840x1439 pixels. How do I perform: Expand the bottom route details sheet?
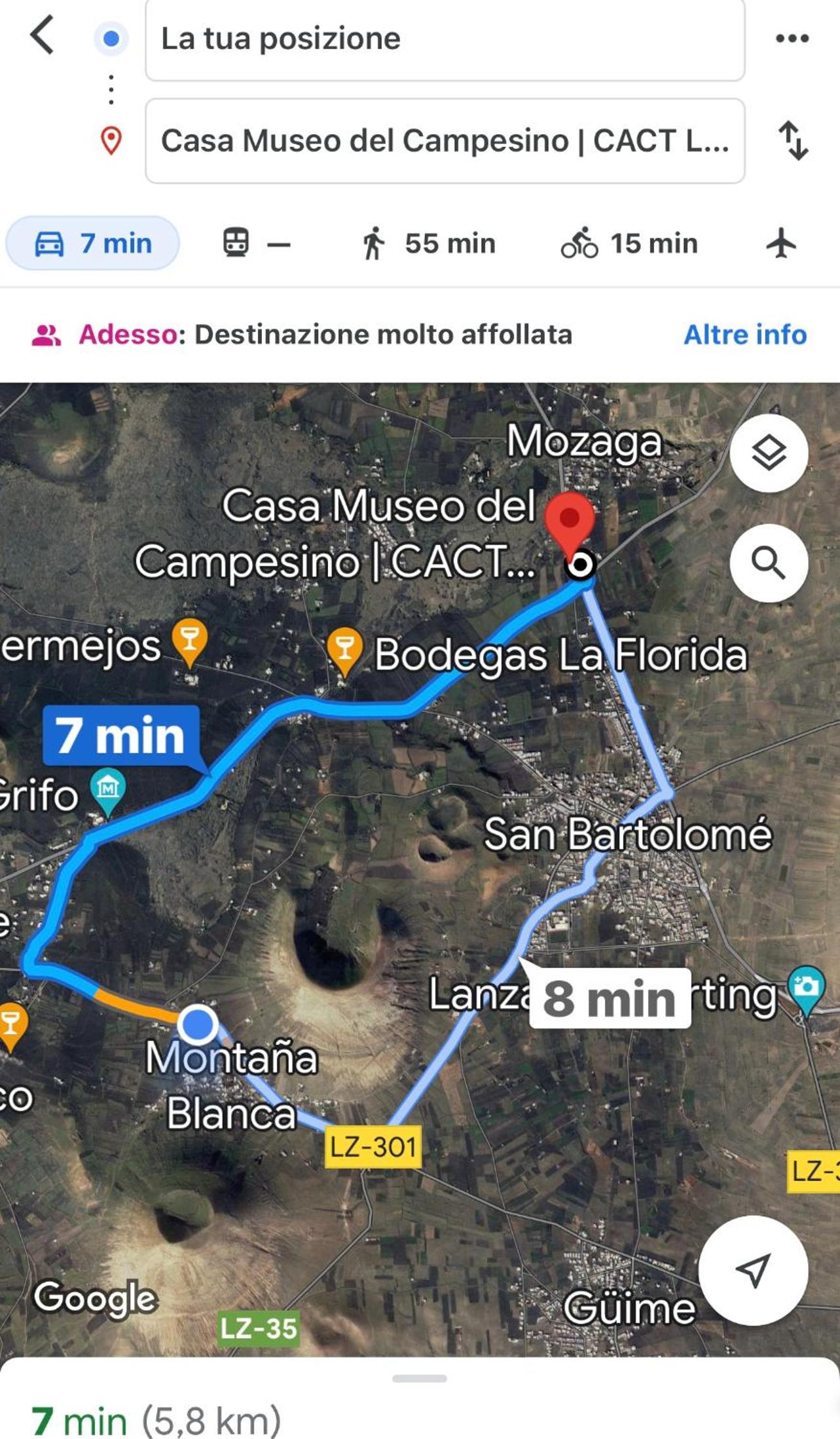tap(420, 1378)
